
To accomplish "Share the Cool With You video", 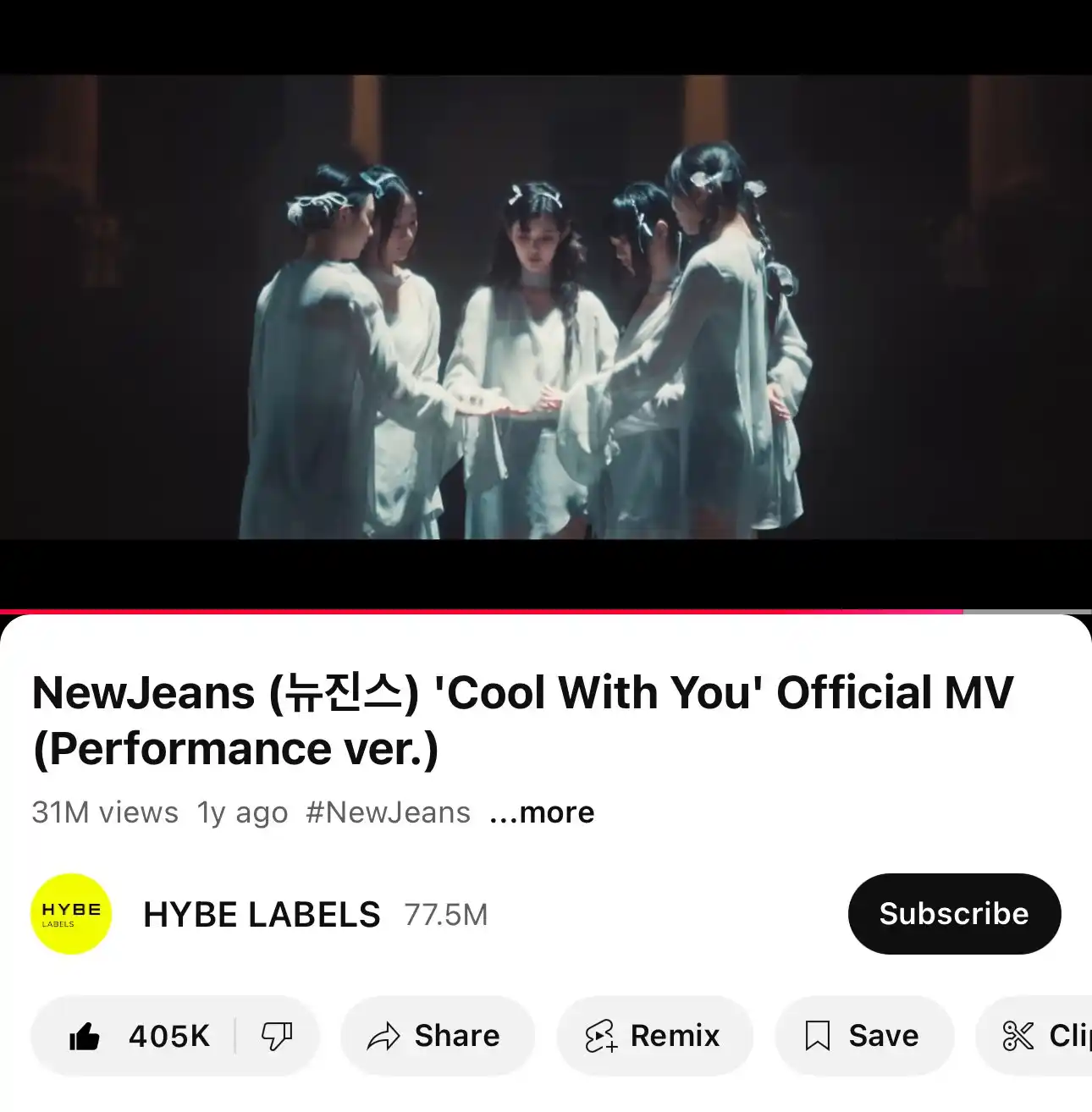I will pyautogui.click(x=437, y=1036).
